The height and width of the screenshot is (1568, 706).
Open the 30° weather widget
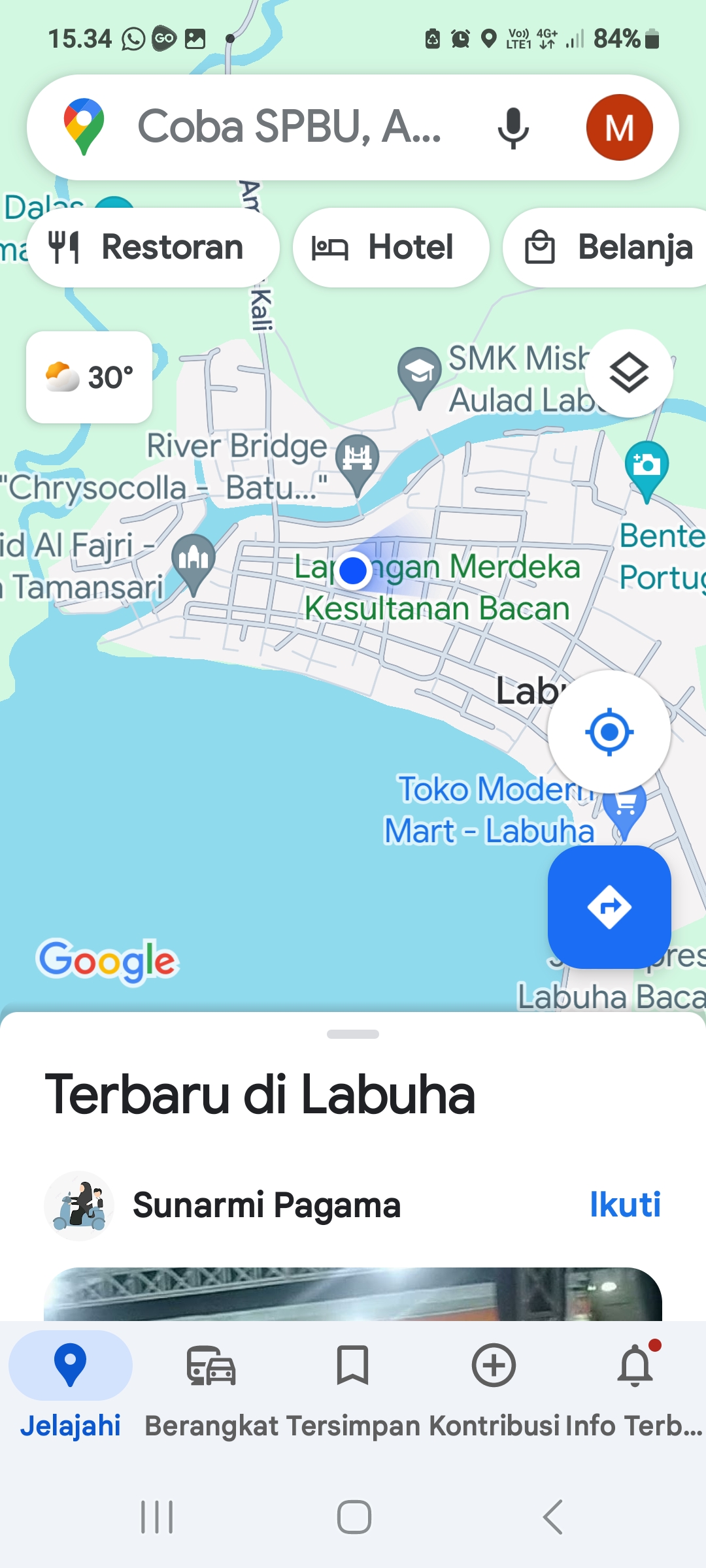(90, 377)
